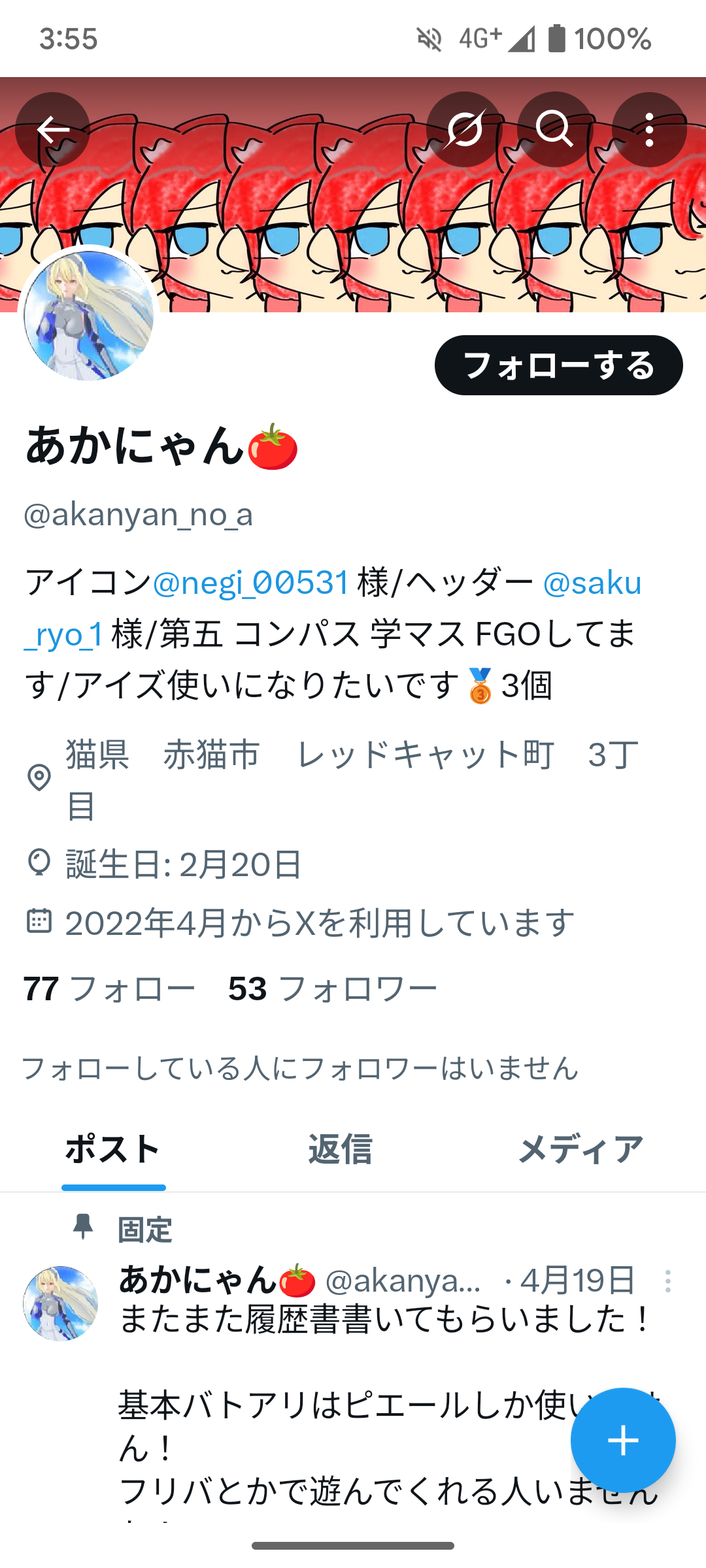Image resolution: width=706 pixels, height=1568 pixels.
Task: Open the @negi_00531 mention link
Action: coord(251,582)
